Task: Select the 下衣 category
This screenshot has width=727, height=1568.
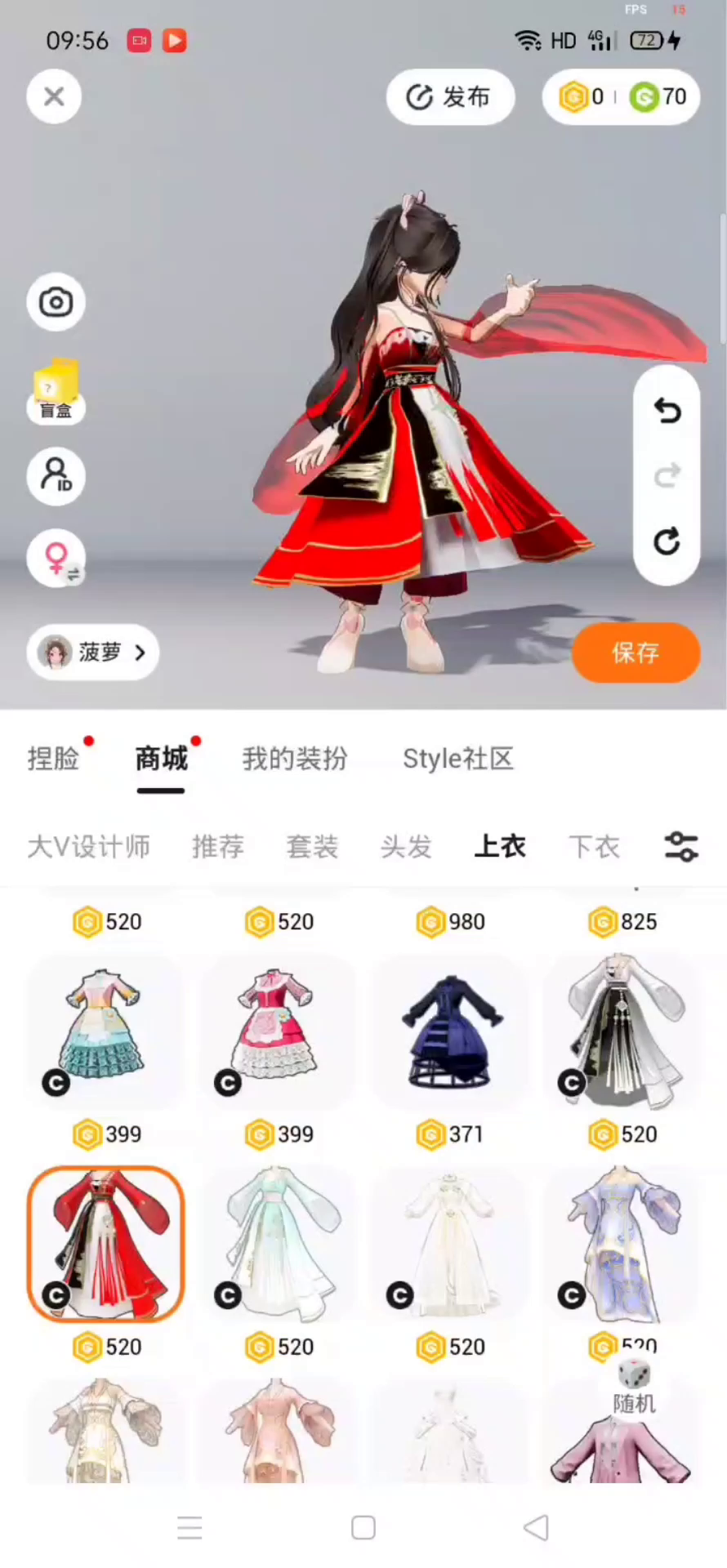Action: tap(595, 847)
